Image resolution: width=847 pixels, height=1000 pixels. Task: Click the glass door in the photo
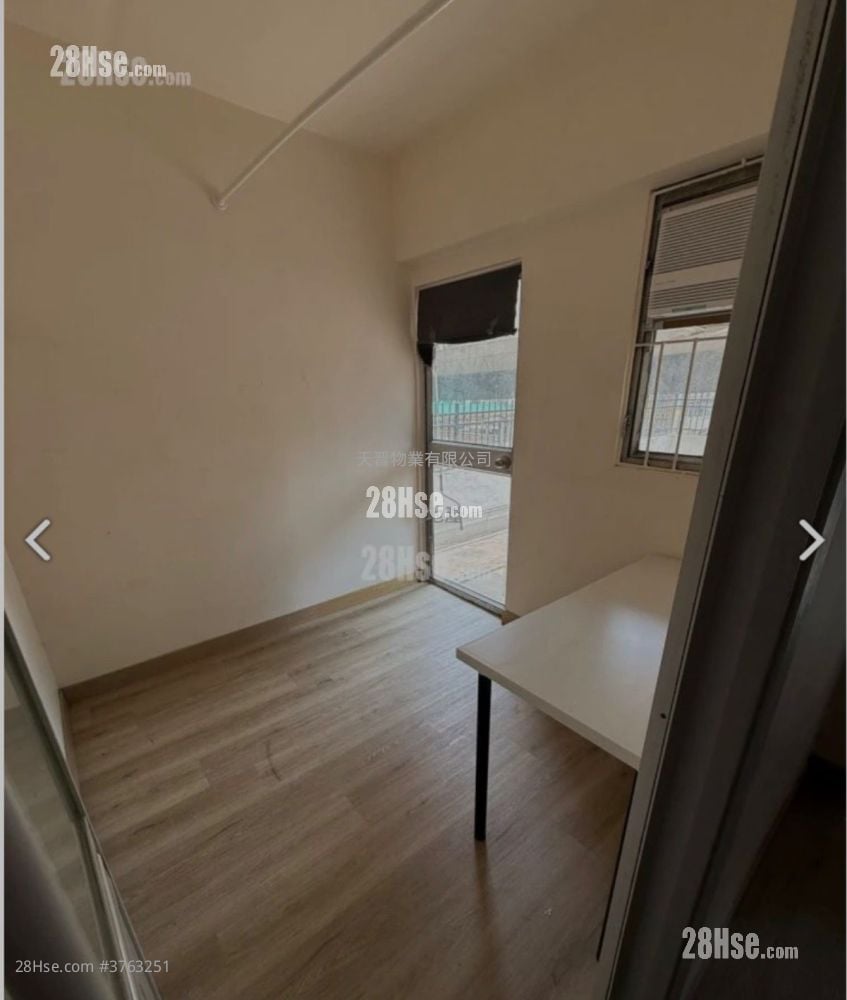coord(470,450)
